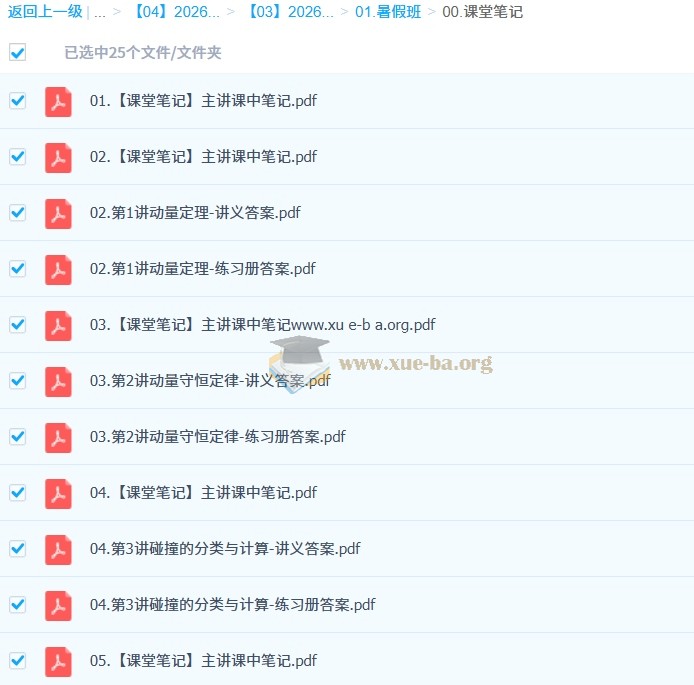Expand the ... breadcrumb path

[100, 12]
